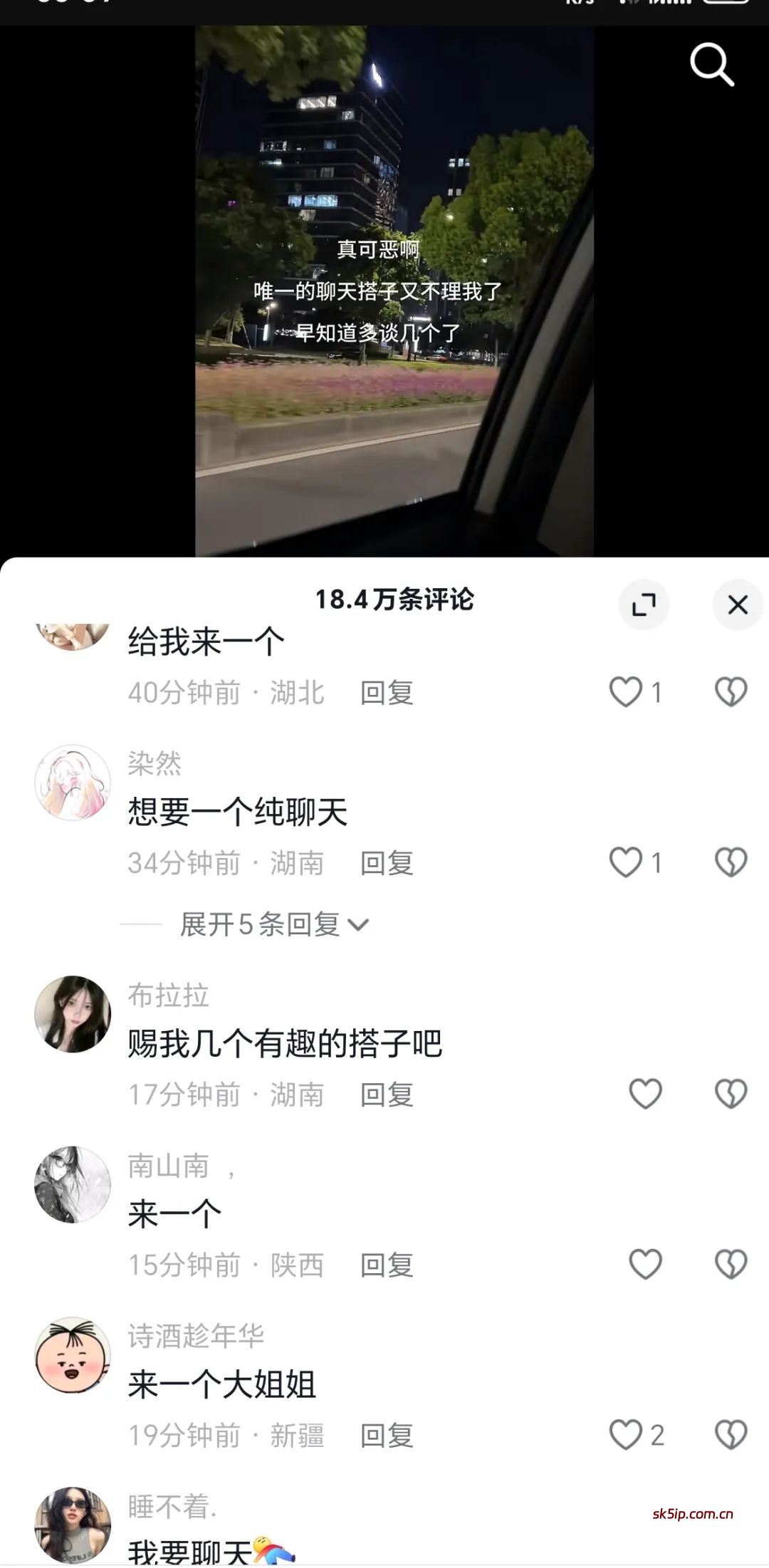Reply to 诗酒趁年华's comment
Image resolution: width=769 pixels, height=1568 pixels.
coord(388,1433)
